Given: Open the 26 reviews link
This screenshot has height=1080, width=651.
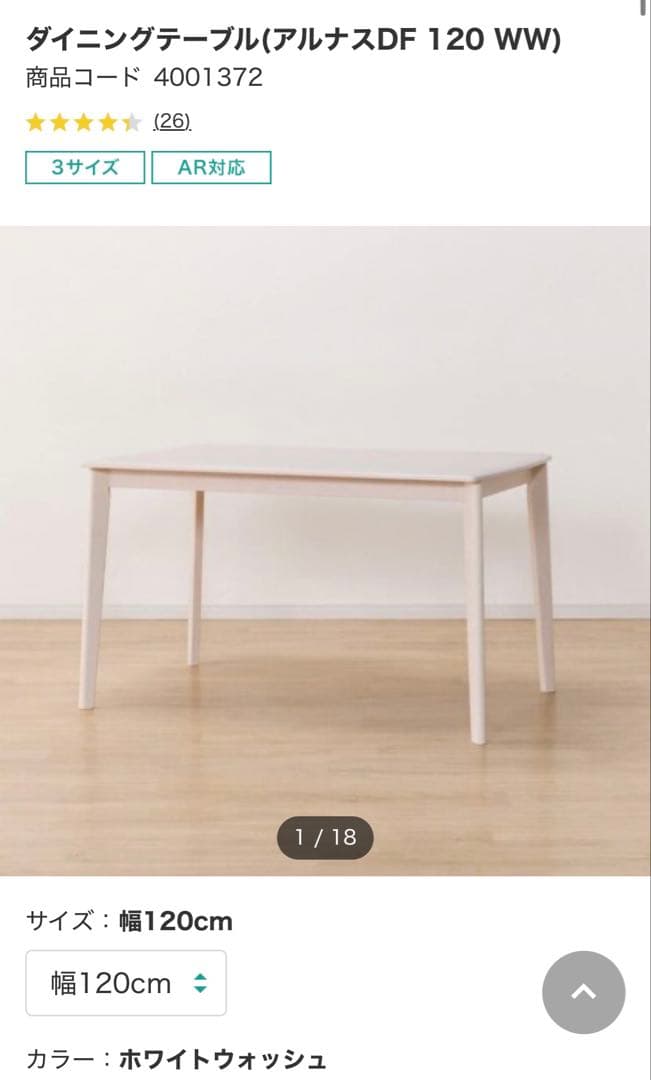Looking at the screenshot, I should (x=171, y=122).
